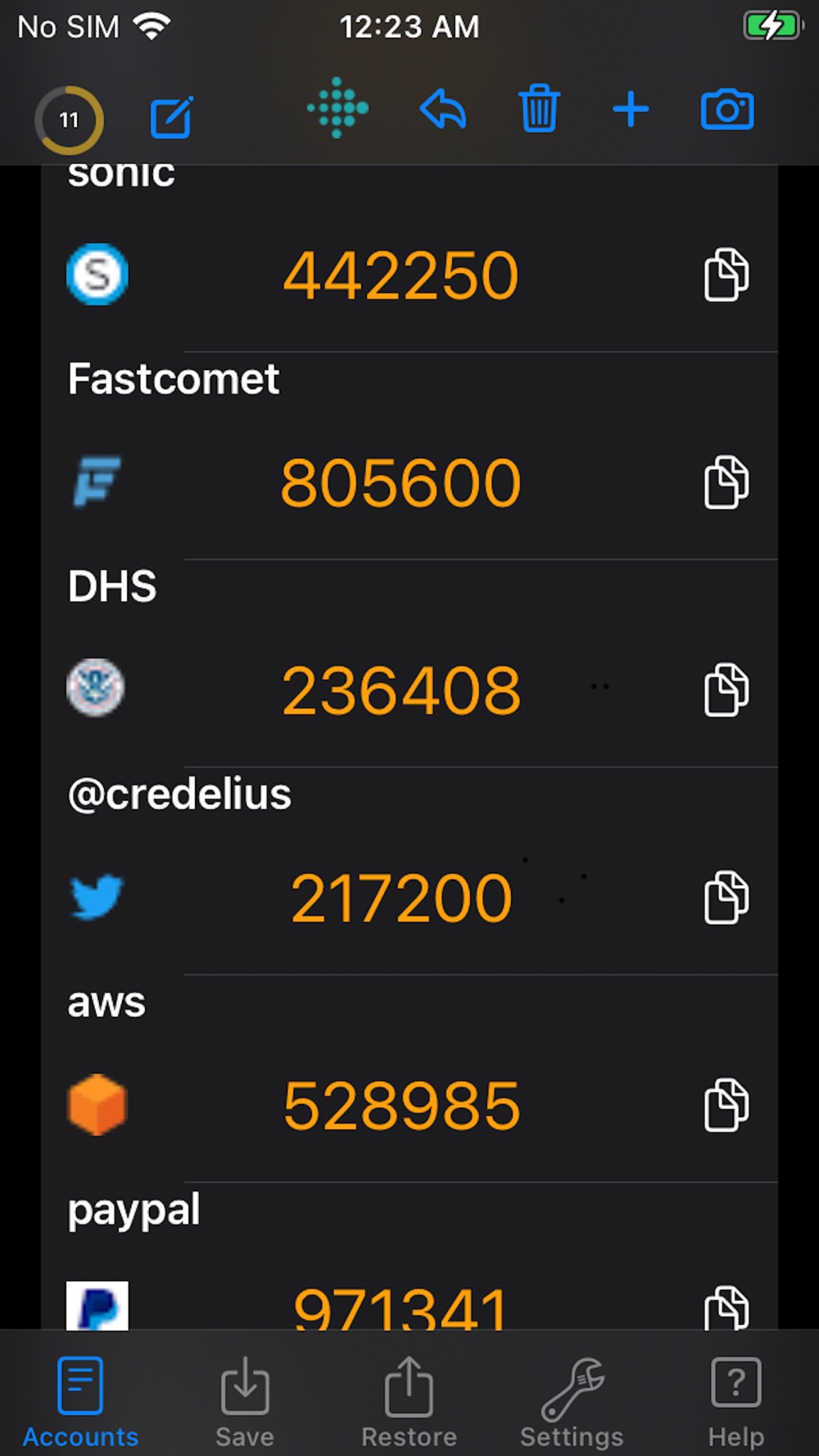Go to the Accounts tab
Screen dimensions: 819x1456
(x=80, y=1402)
